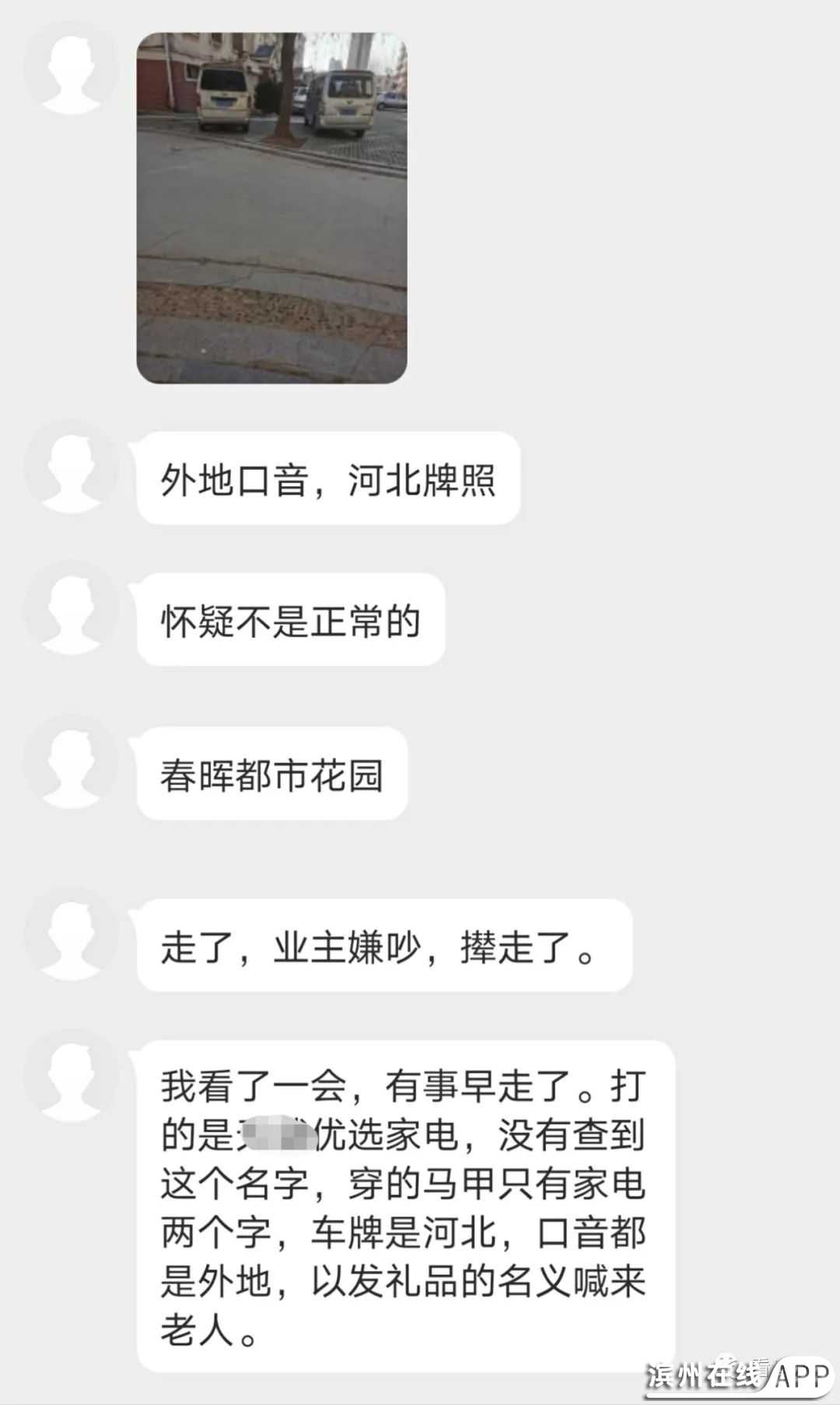Open sender avatar beside the photo message
The width and height of the screenshot is (840, 1405).
coord(71,68)
